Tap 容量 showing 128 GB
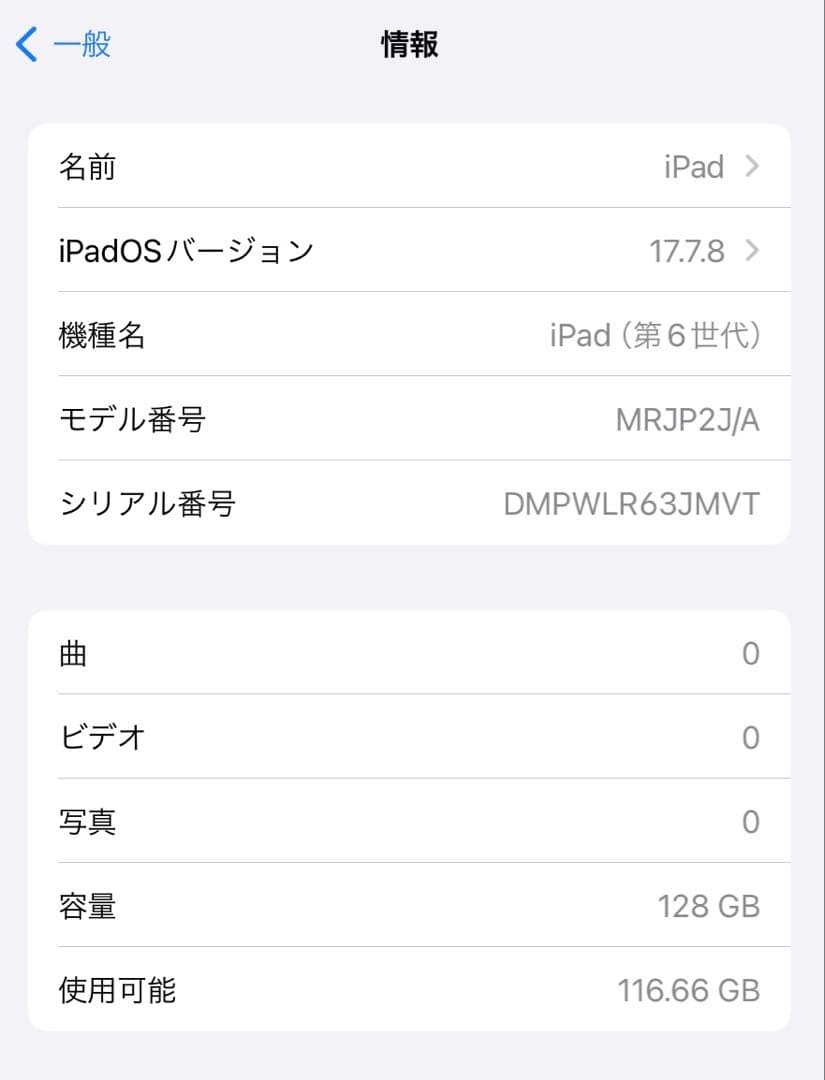The width and height of the screenshot is (825, 1080). pyautogui.click(x=412, y=906)
